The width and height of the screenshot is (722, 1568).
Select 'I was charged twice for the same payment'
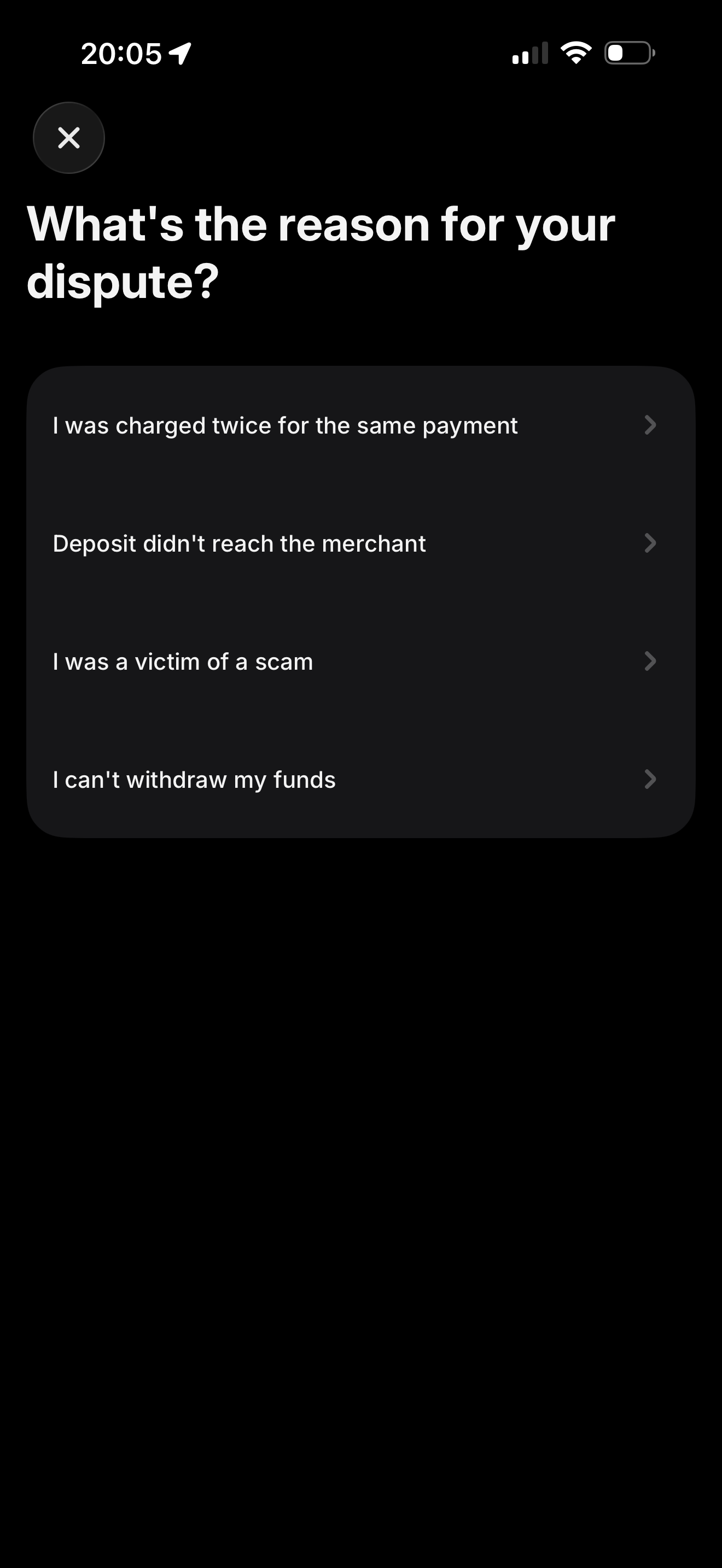tap(359, 425)
